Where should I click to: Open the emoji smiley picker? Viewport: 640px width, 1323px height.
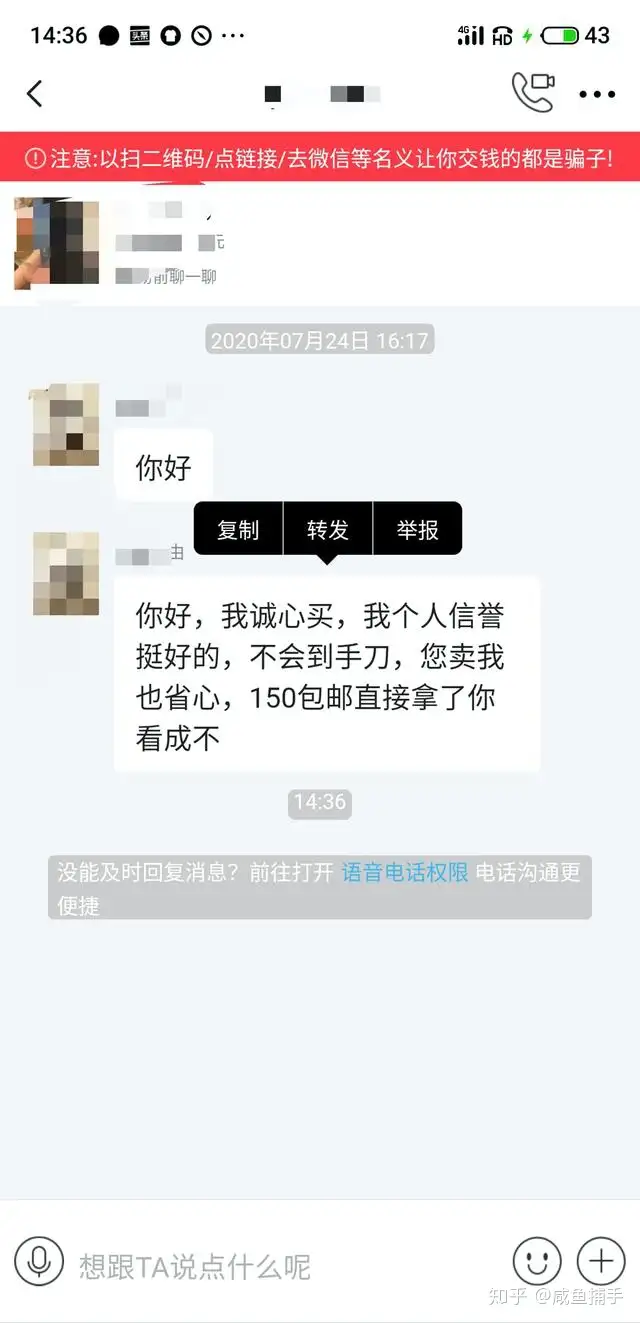[x=536, y=1261]
